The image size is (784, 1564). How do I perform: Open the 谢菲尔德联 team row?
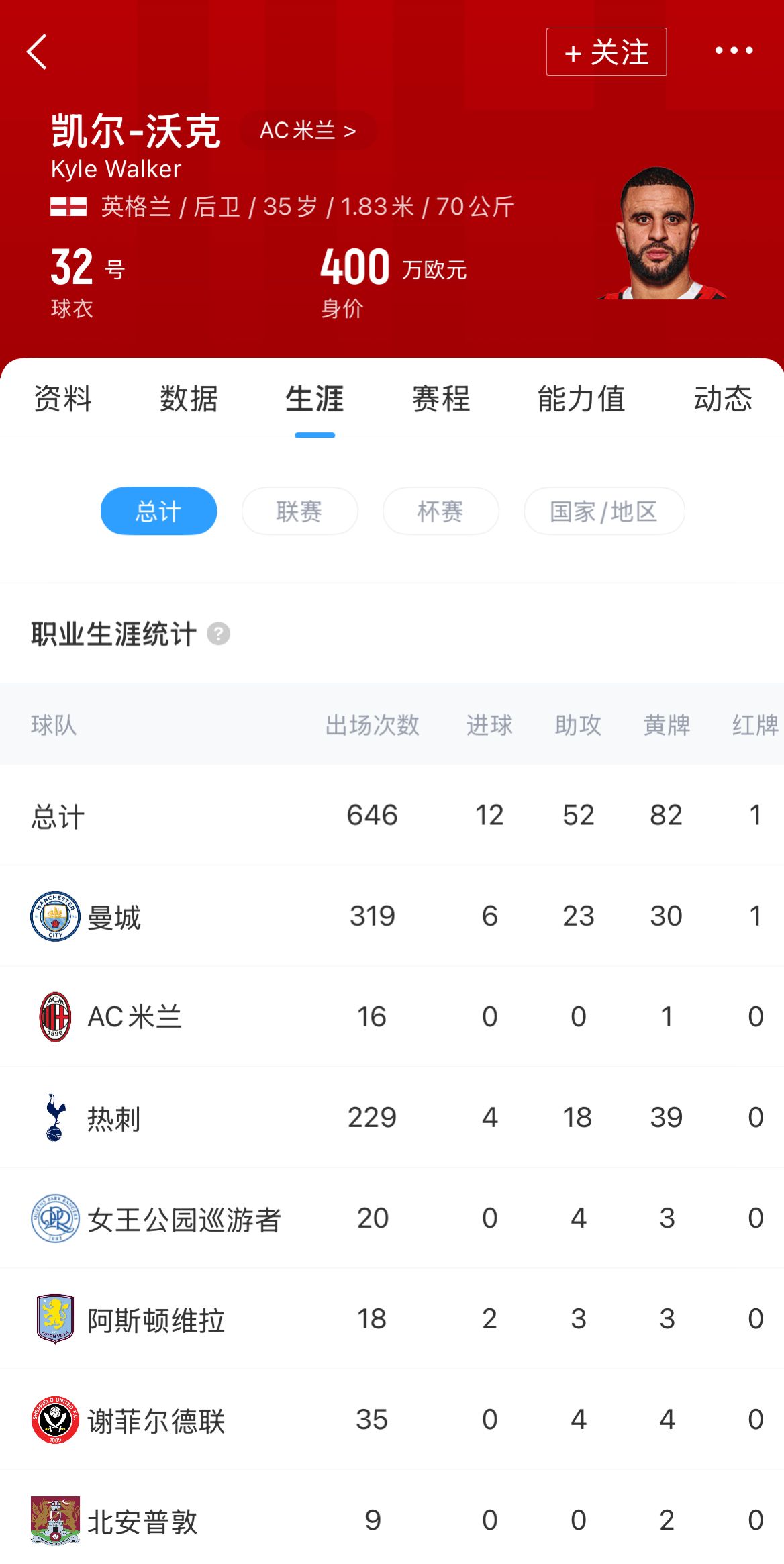[x=392, y=1419]
